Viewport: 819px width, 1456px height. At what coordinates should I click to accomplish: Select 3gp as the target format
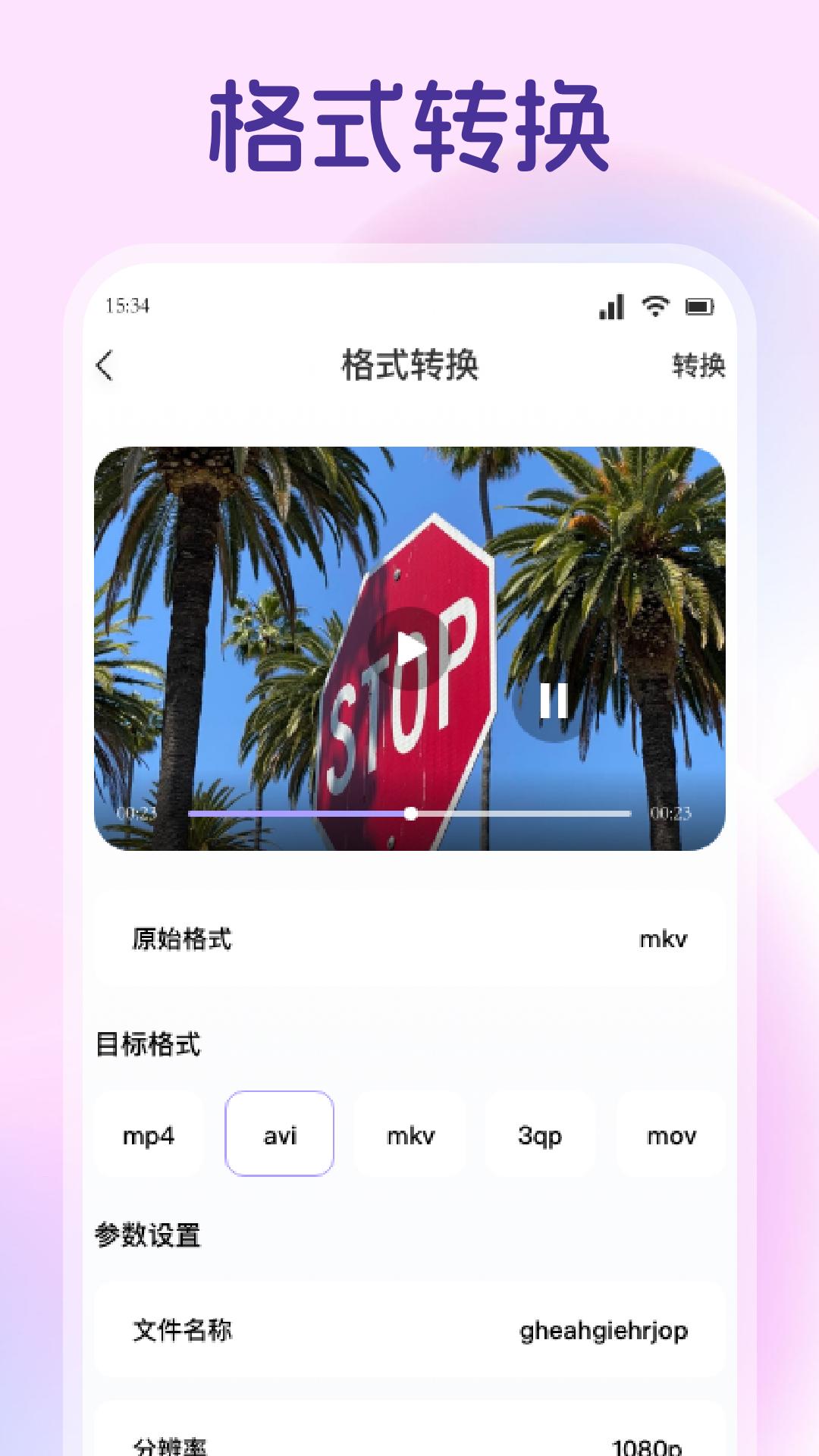click(x=541, y=1134)
